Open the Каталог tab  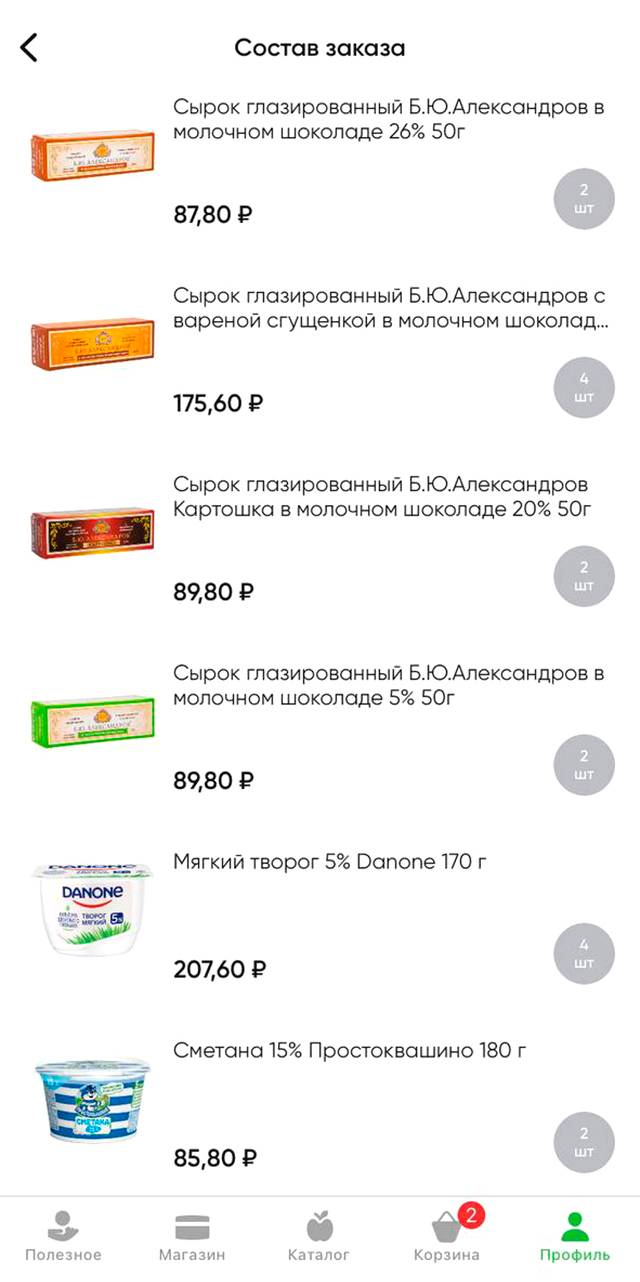point(319,1236)
